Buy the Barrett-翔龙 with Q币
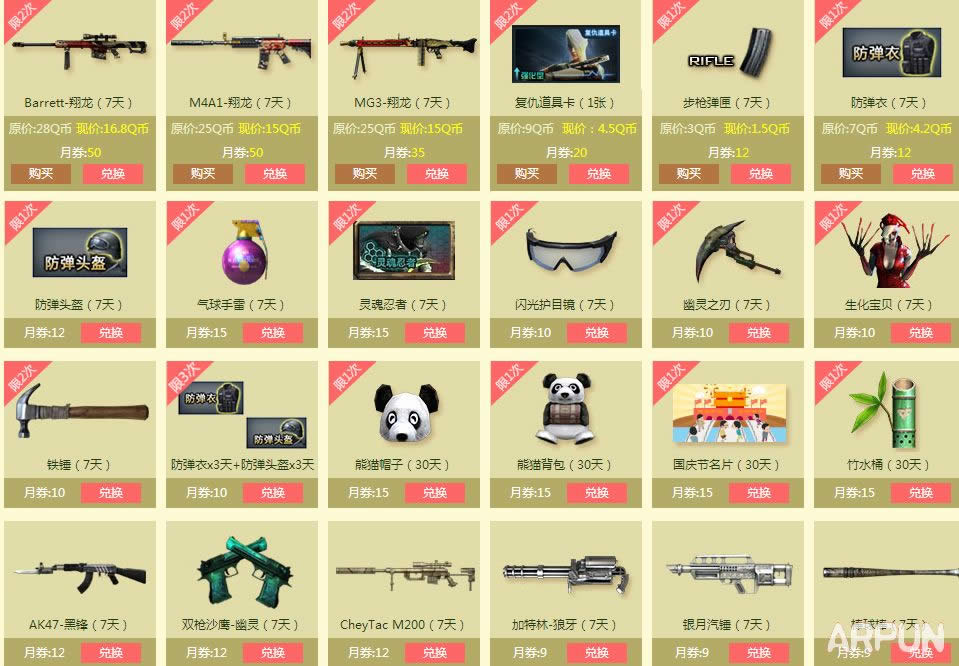This screenshot has height=666, width=959. (41, 173)
